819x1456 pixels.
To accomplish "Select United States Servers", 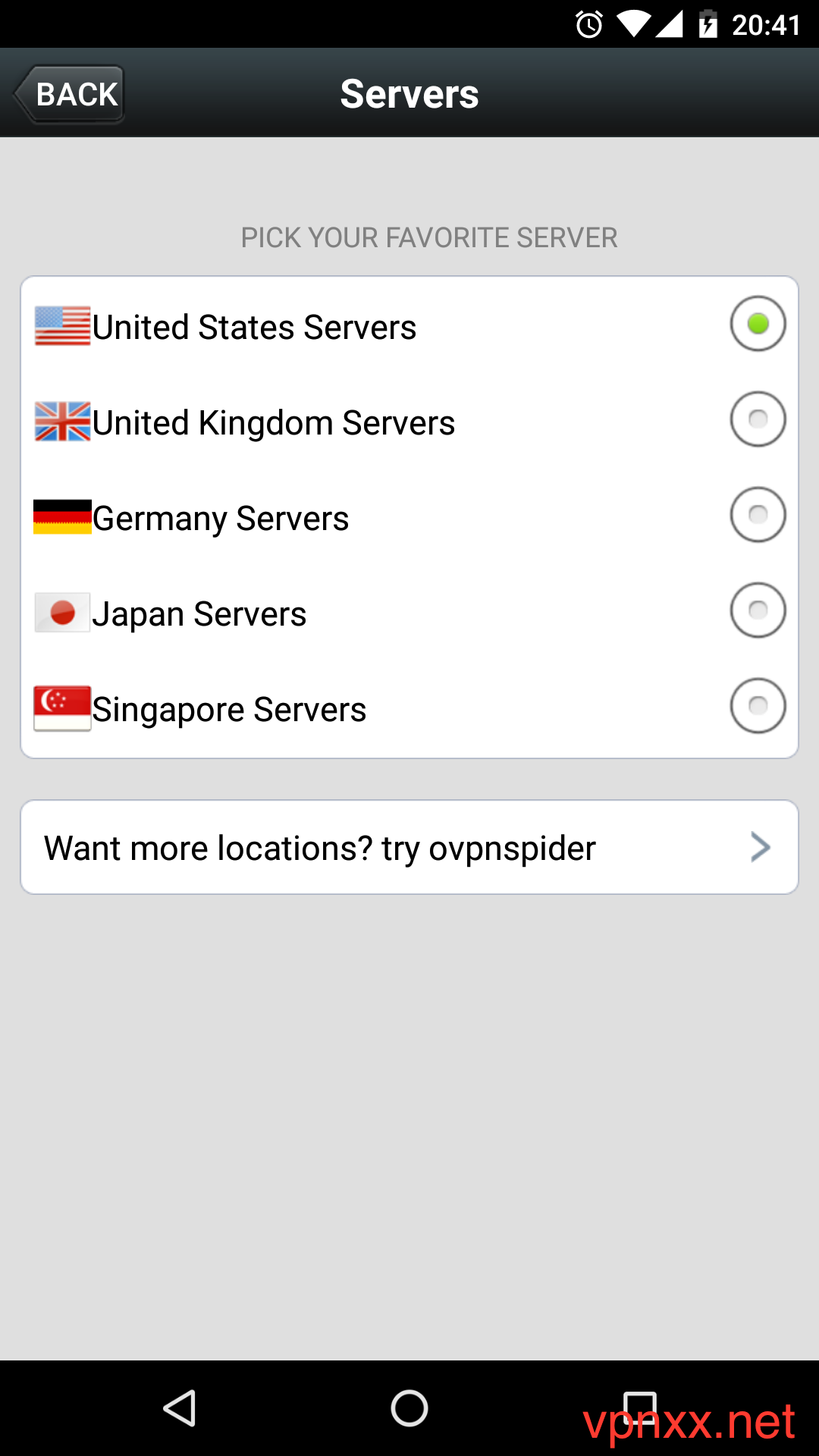I will (x=409, y=326).
